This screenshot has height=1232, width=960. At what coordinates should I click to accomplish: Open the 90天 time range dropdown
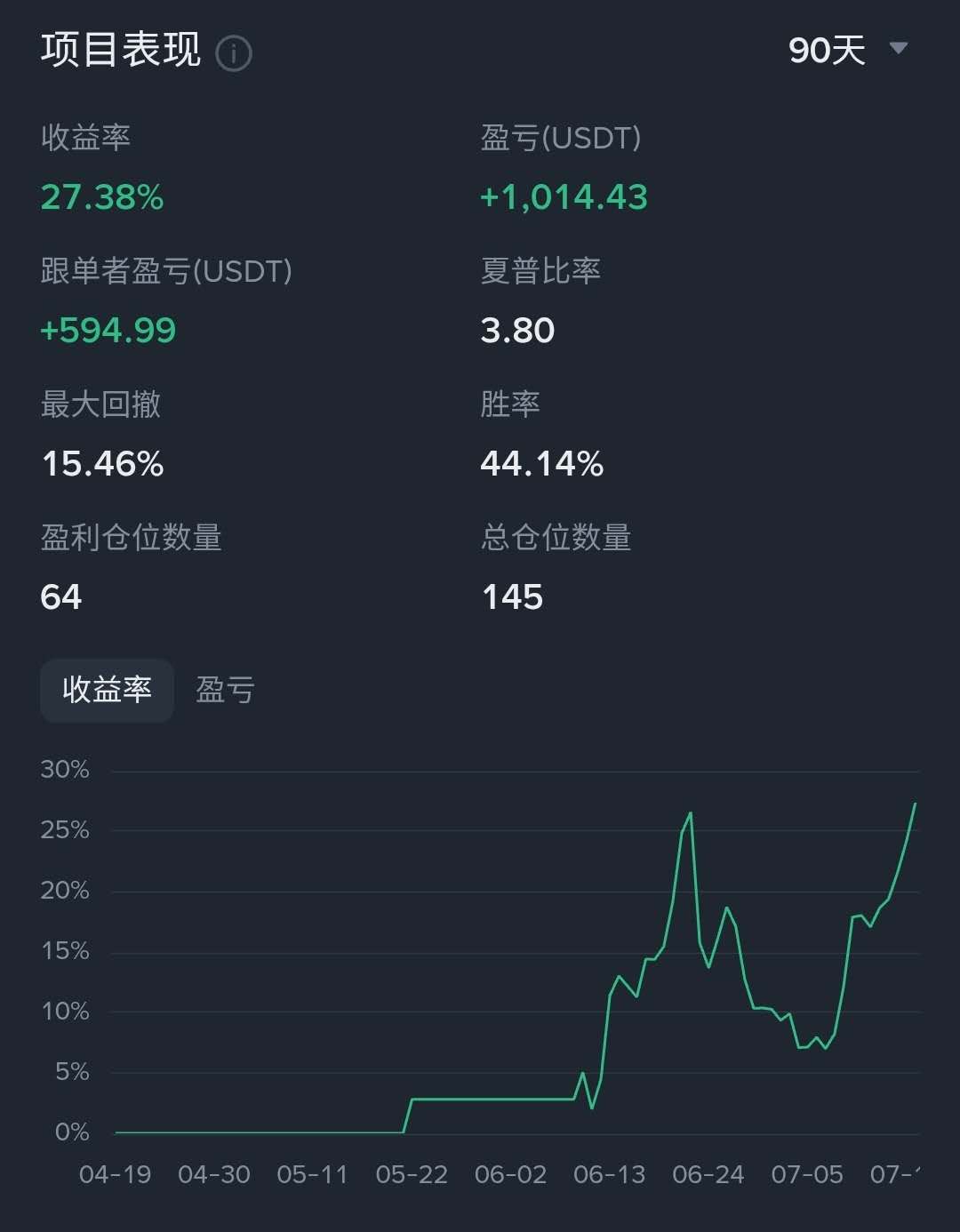click(847, 50)
